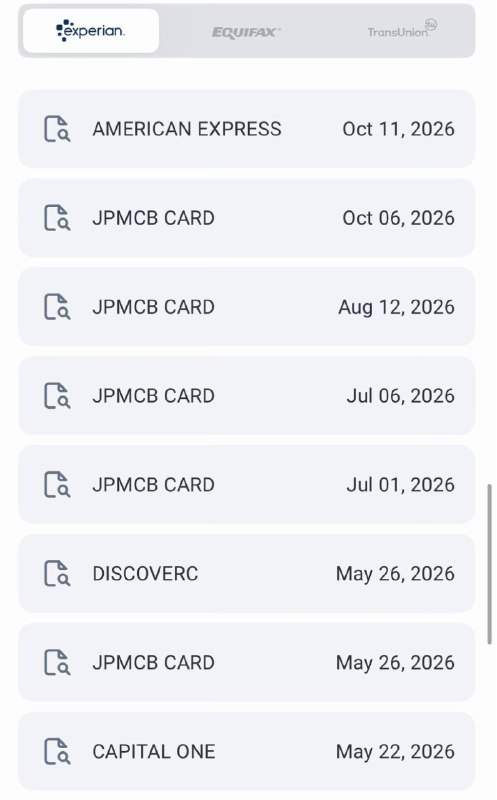497x800 pixels.
Task: View JPMCB Card inquiry dated Aug 12, 2026
Action: coord(246,307)
